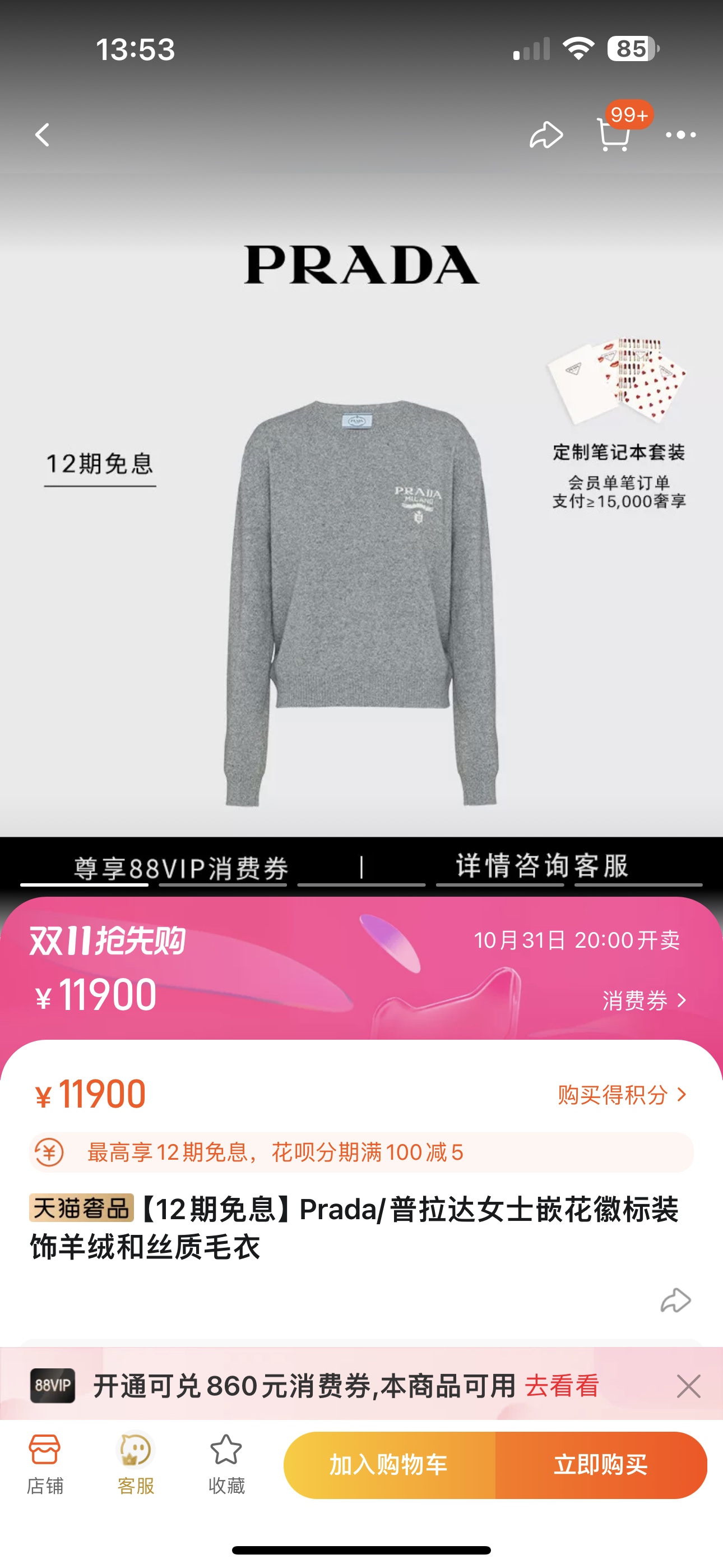
Task: Dismiss the 88VIP coupon banner
Action: tap(688, 1386)
